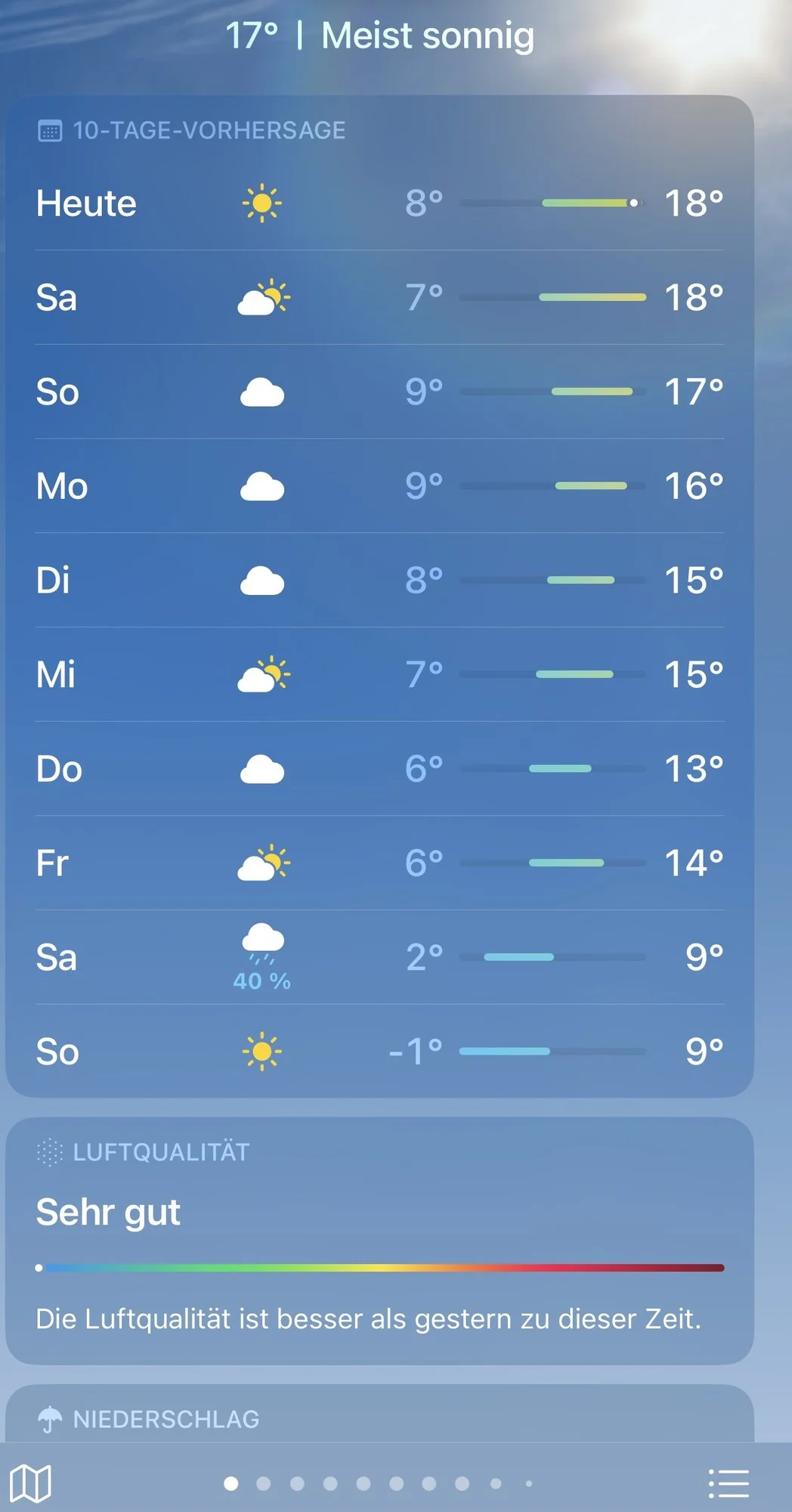This screenshot has width=792, height=1512.
Task: Open the So forecast with 17° high
Action: click(x=379, y=392)
